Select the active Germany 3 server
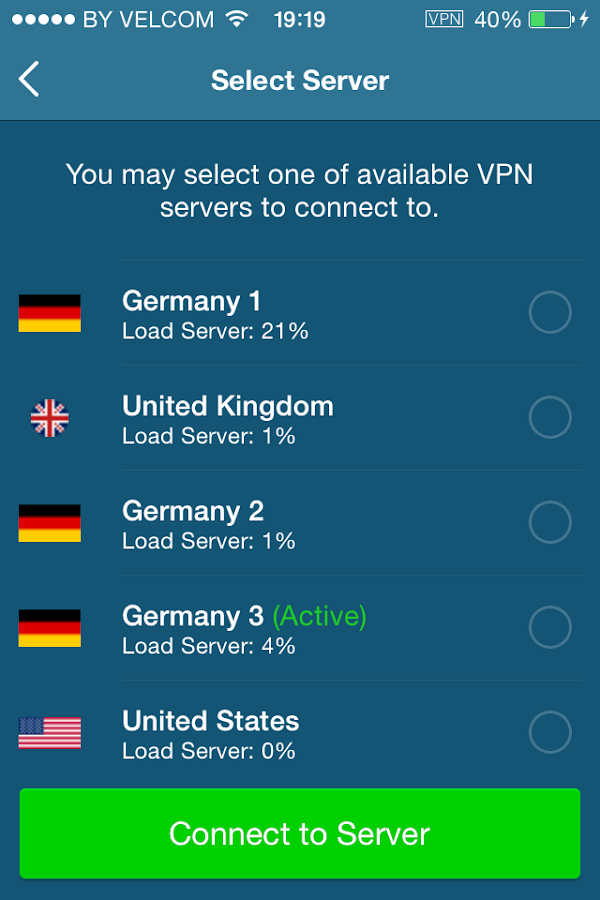The height and width of the screenshot is (900, 600). click(549, 628)
